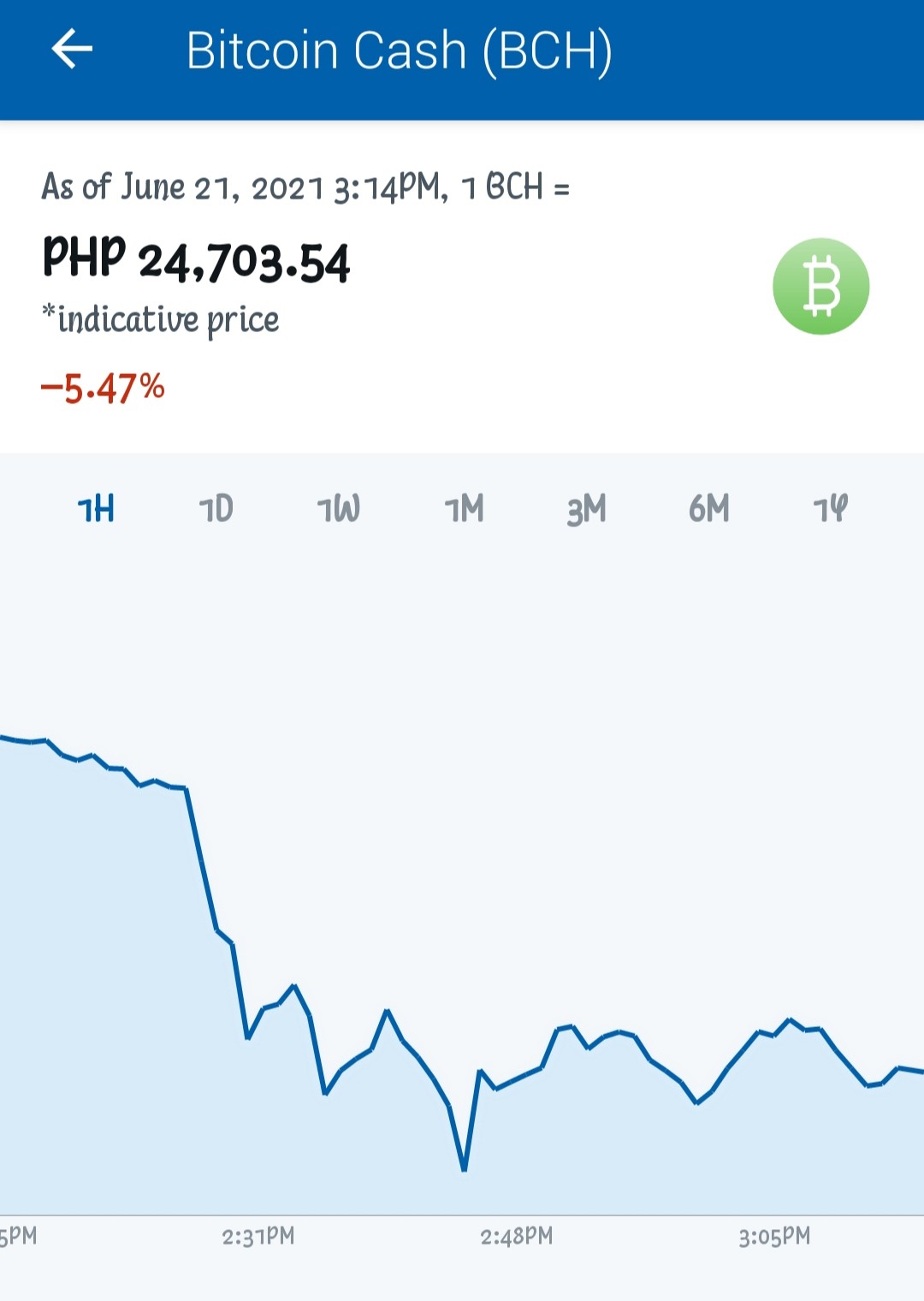Display the 1Y price chart
The height and width of the screenshot is (1301, 924).
830,509
